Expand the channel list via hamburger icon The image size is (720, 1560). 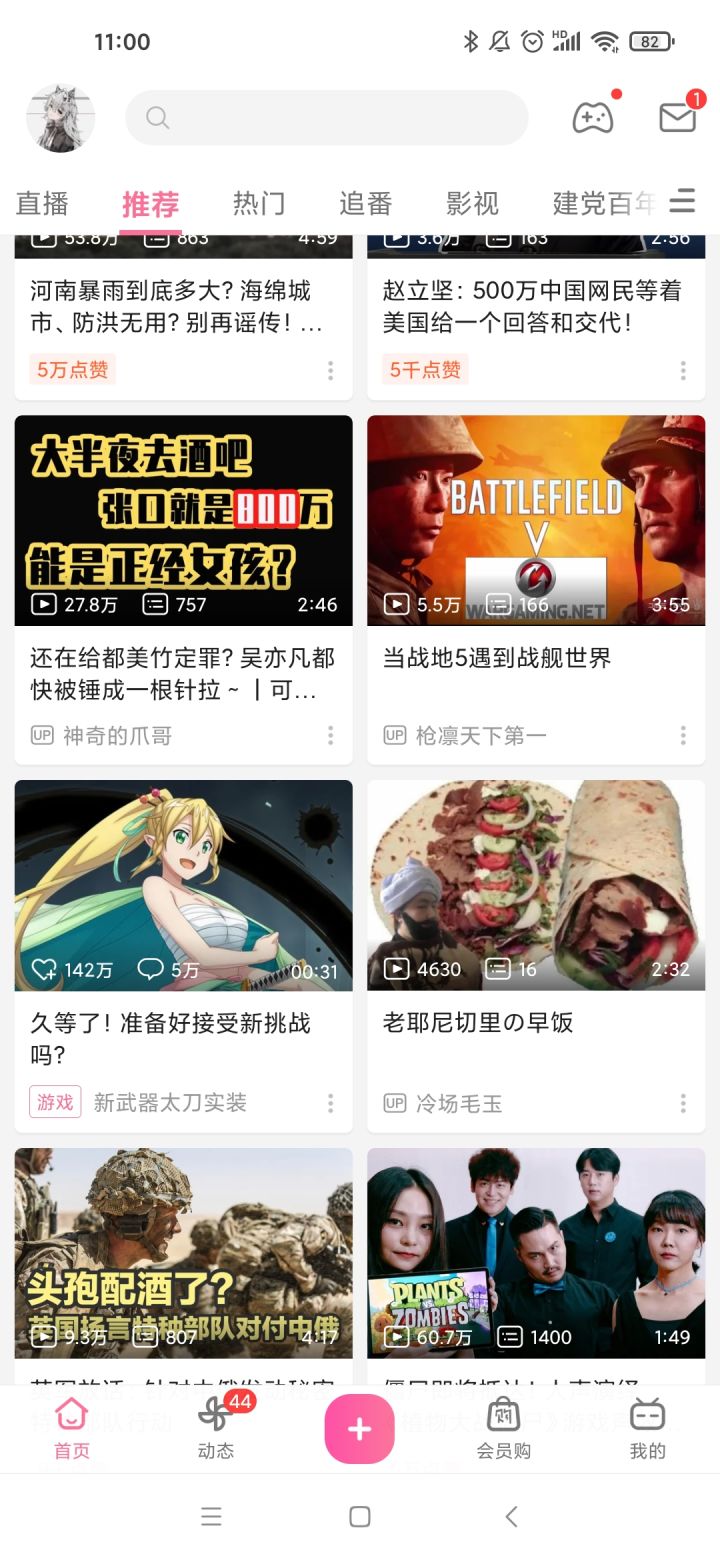[682, 200]
